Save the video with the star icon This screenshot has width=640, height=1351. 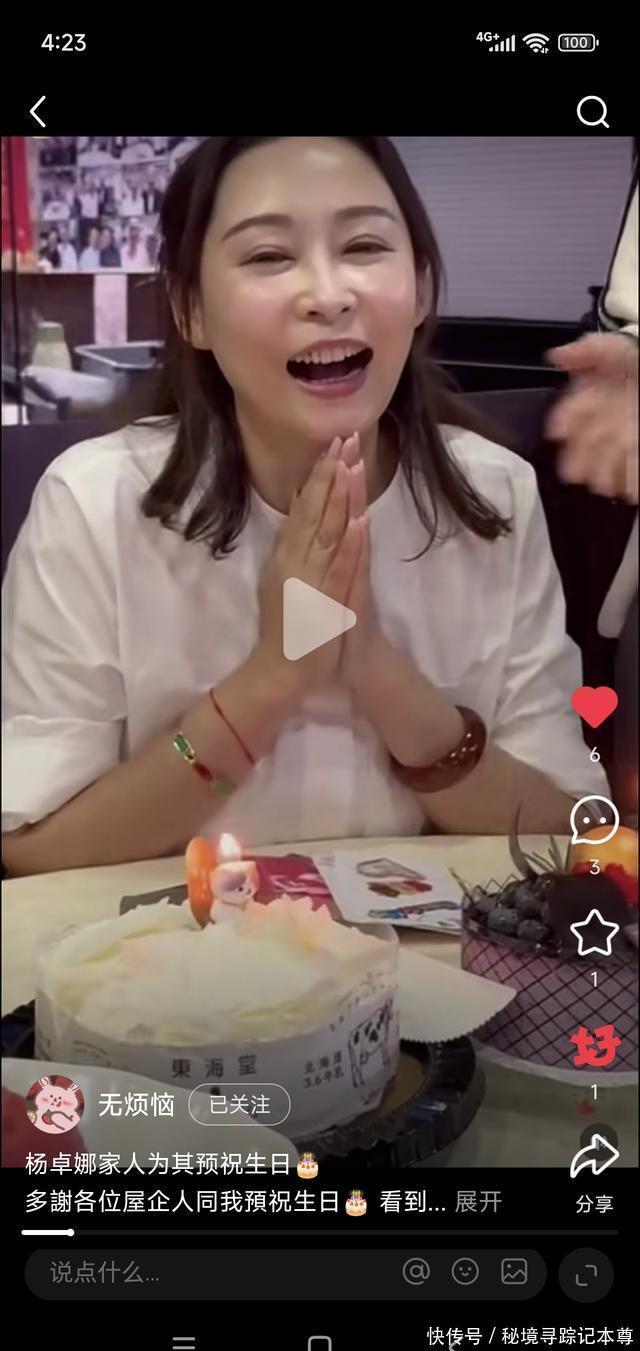tap(594, 932)
